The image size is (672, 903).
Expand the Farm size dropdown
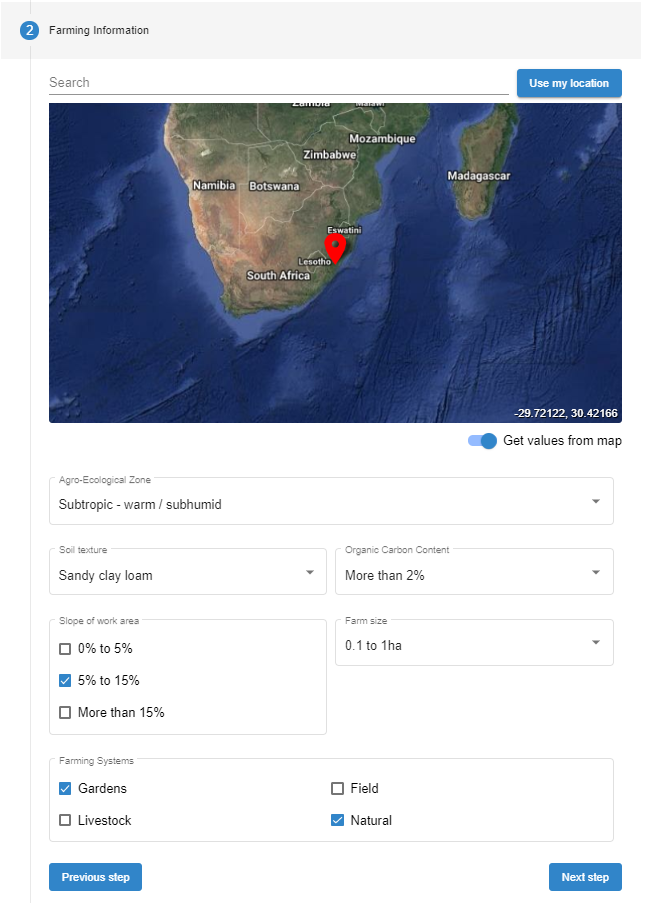(x=473, y=645)
